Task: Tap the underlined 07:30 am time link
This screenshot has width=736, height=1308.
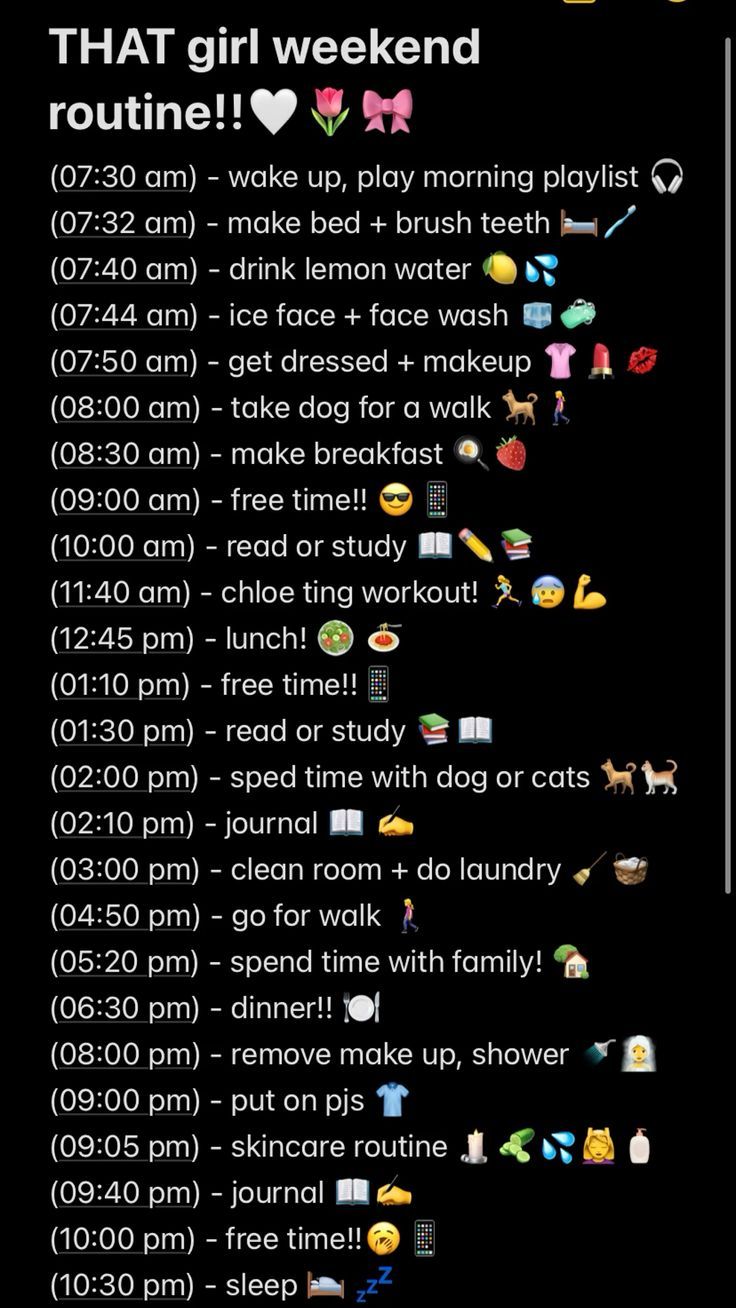Action: coord(124,177)
